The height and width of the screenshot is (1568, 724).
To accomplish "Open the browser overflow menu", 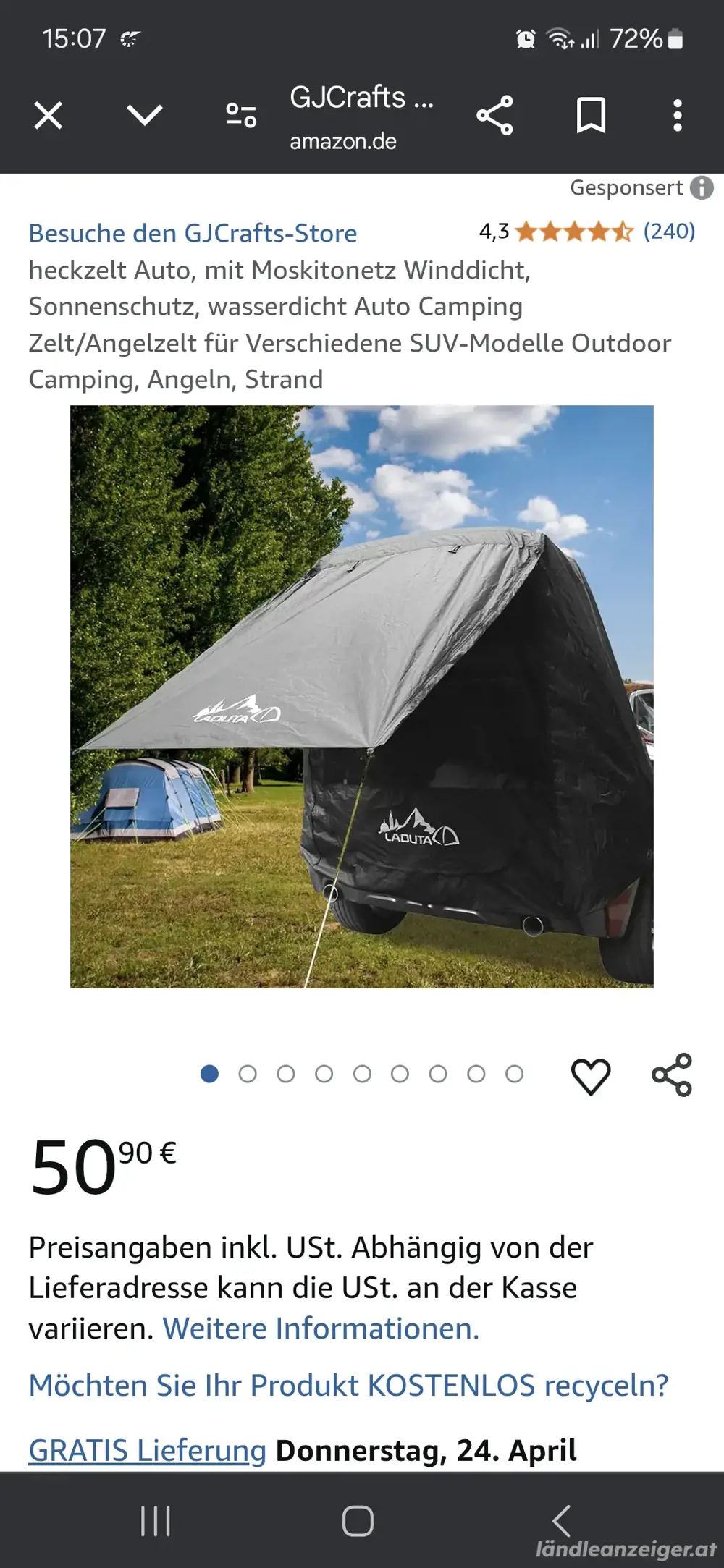I will (x=677, y=115).
